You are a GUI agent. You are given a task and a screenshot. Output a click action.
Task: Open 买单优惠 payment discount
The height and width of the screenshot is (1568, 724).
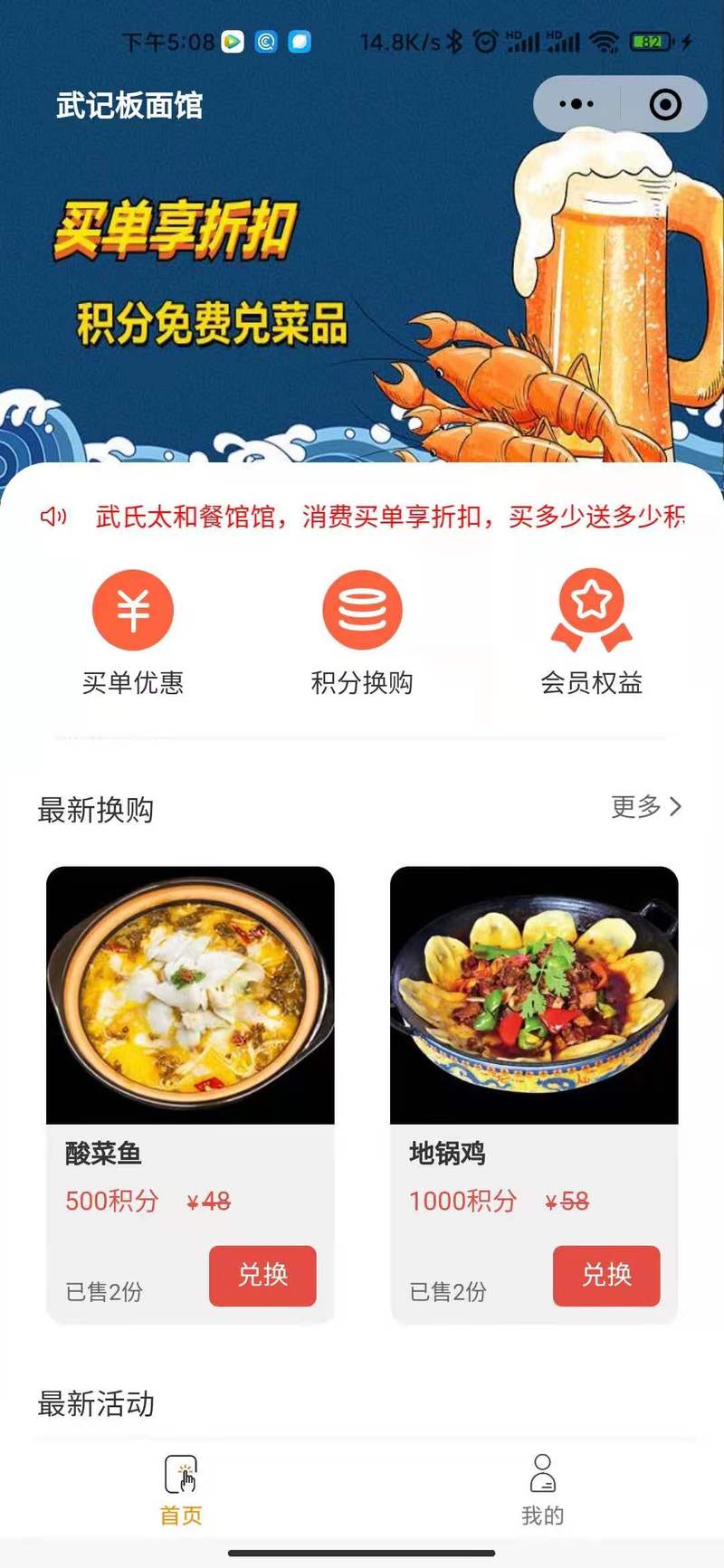pos(133,632)
